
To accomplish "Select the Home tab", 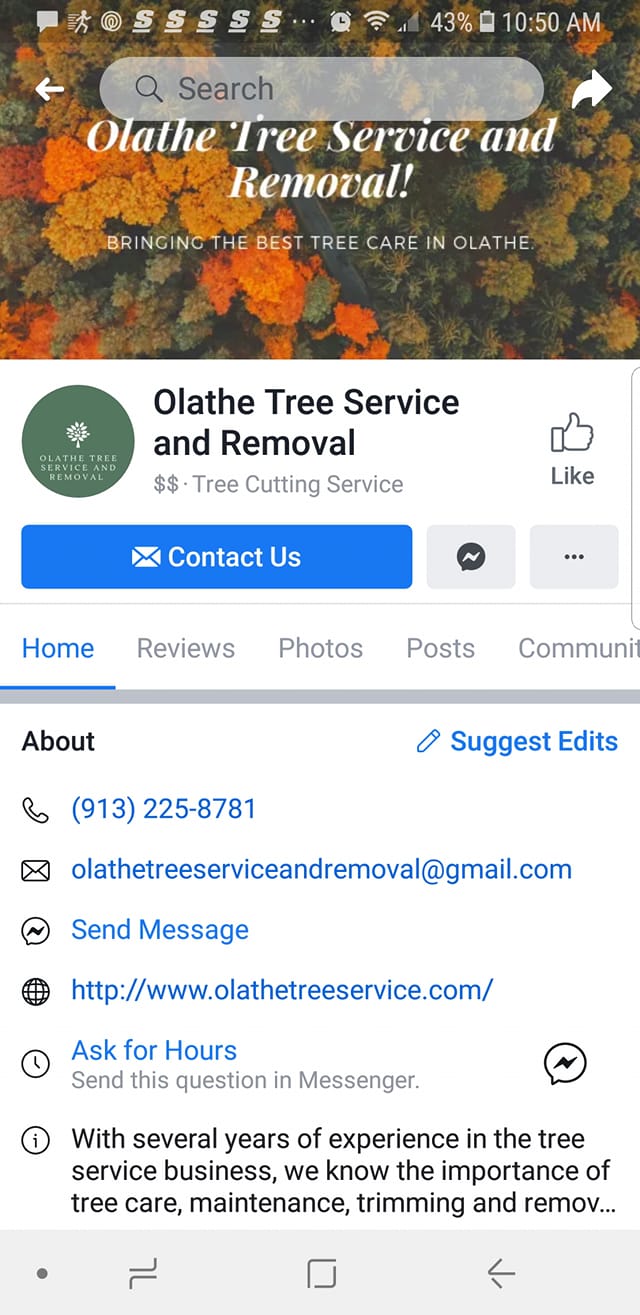I will pos(58,648).
